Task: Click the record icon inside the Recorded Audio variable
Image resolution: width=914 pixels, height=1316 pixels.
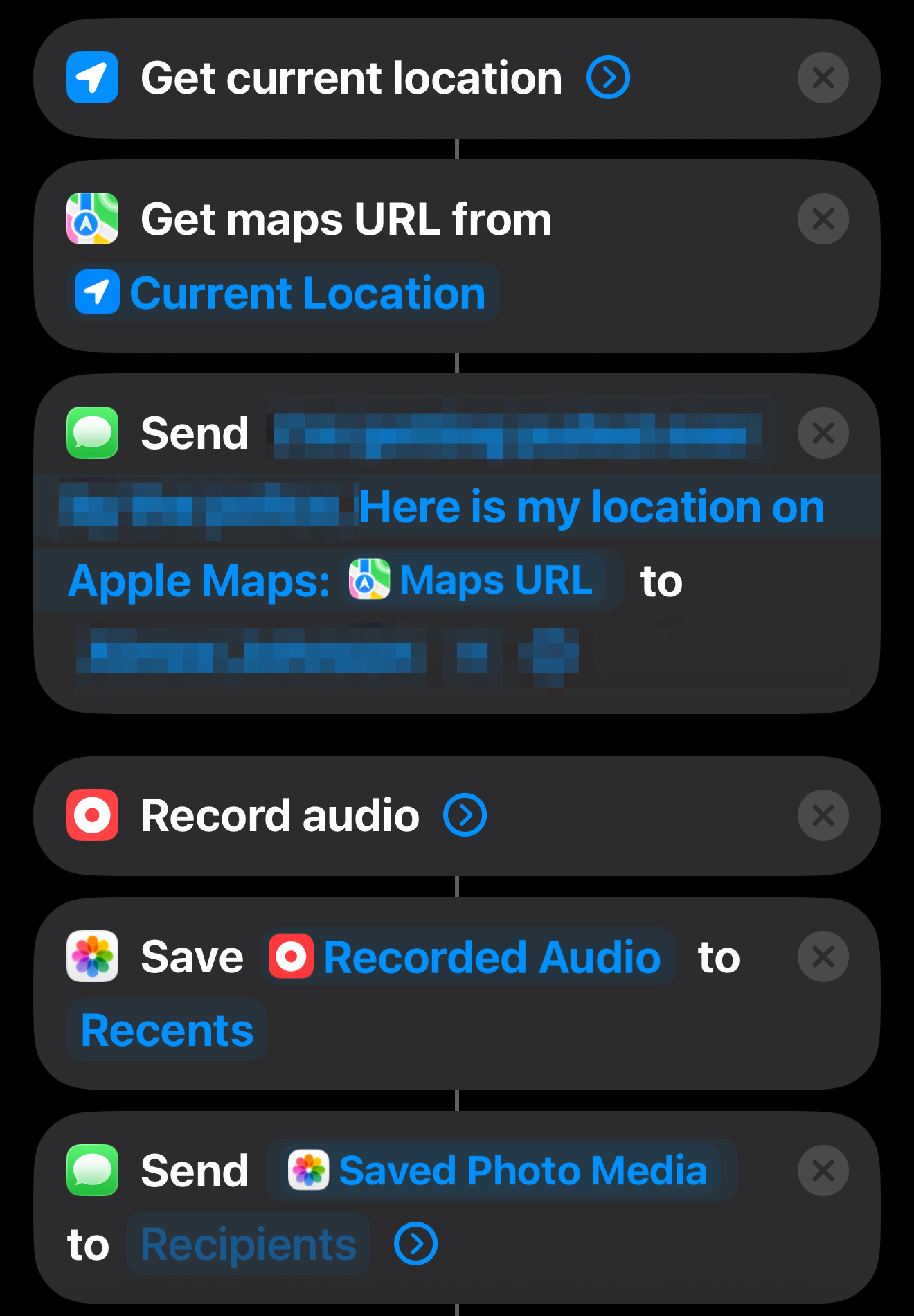Action: [290, 957]
